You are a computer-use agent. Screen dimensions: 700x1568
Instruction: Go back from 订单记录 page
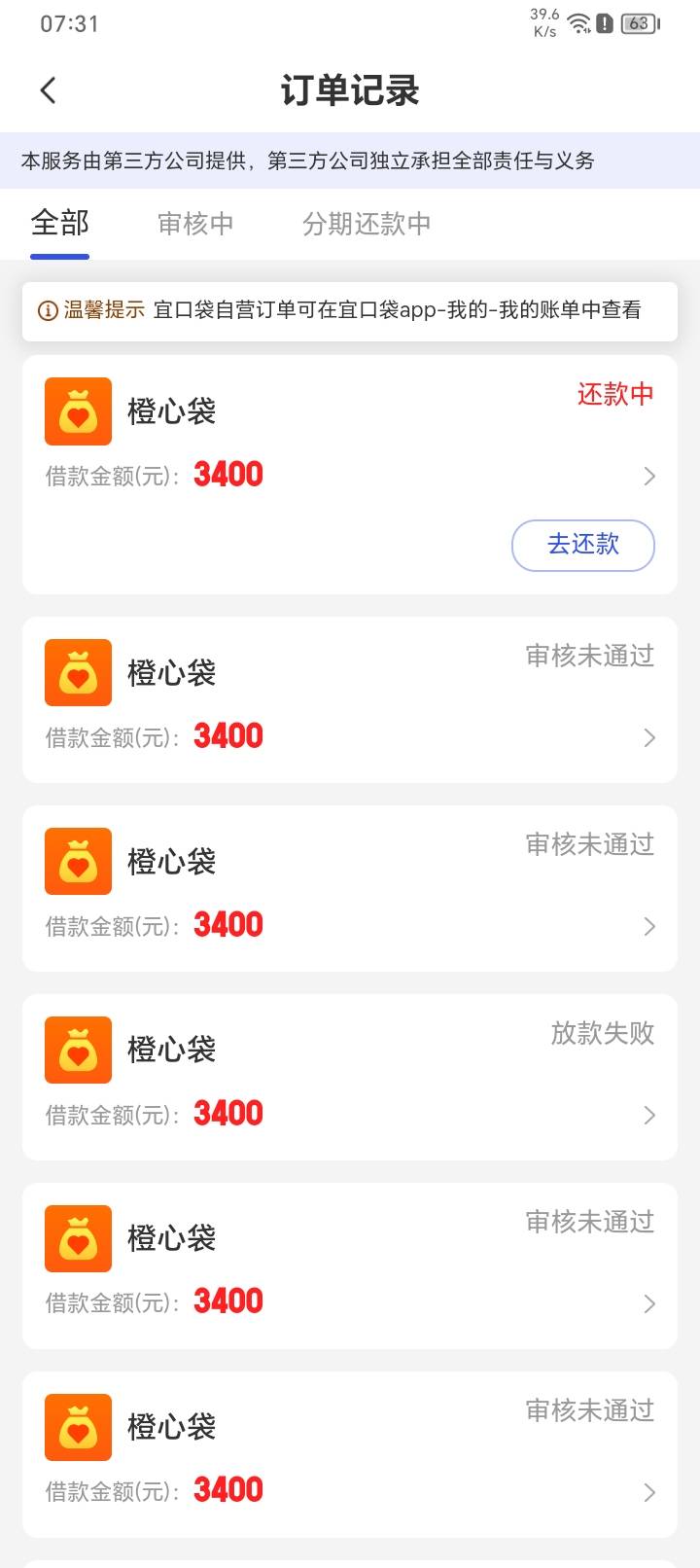[49, 90]
